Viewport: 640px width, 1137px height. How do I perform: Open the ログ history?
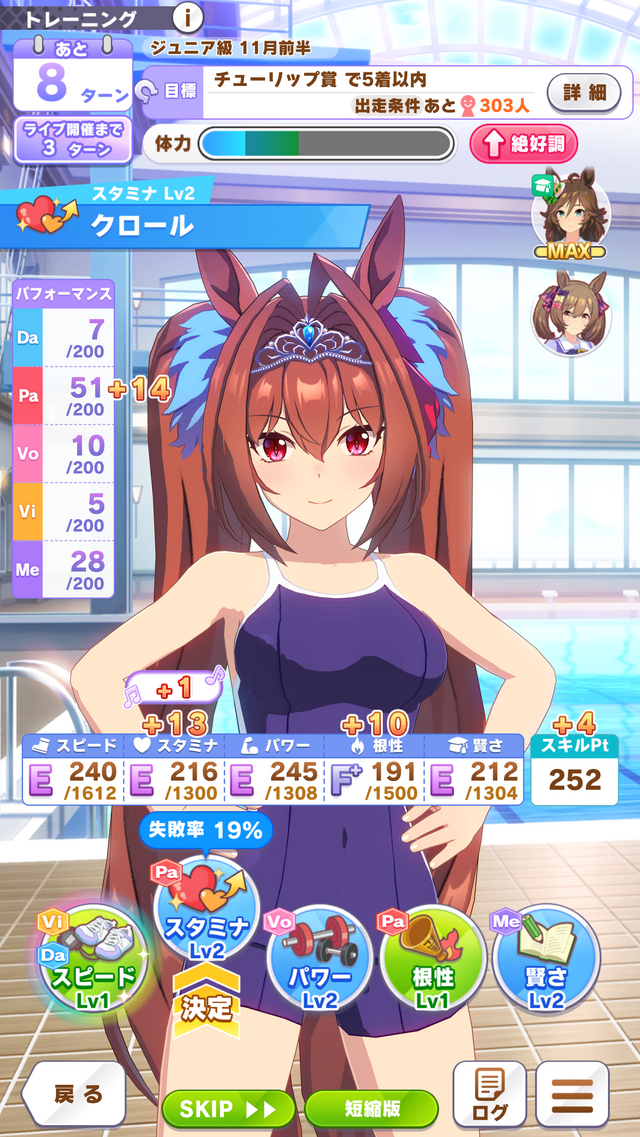coord(489,1094)
